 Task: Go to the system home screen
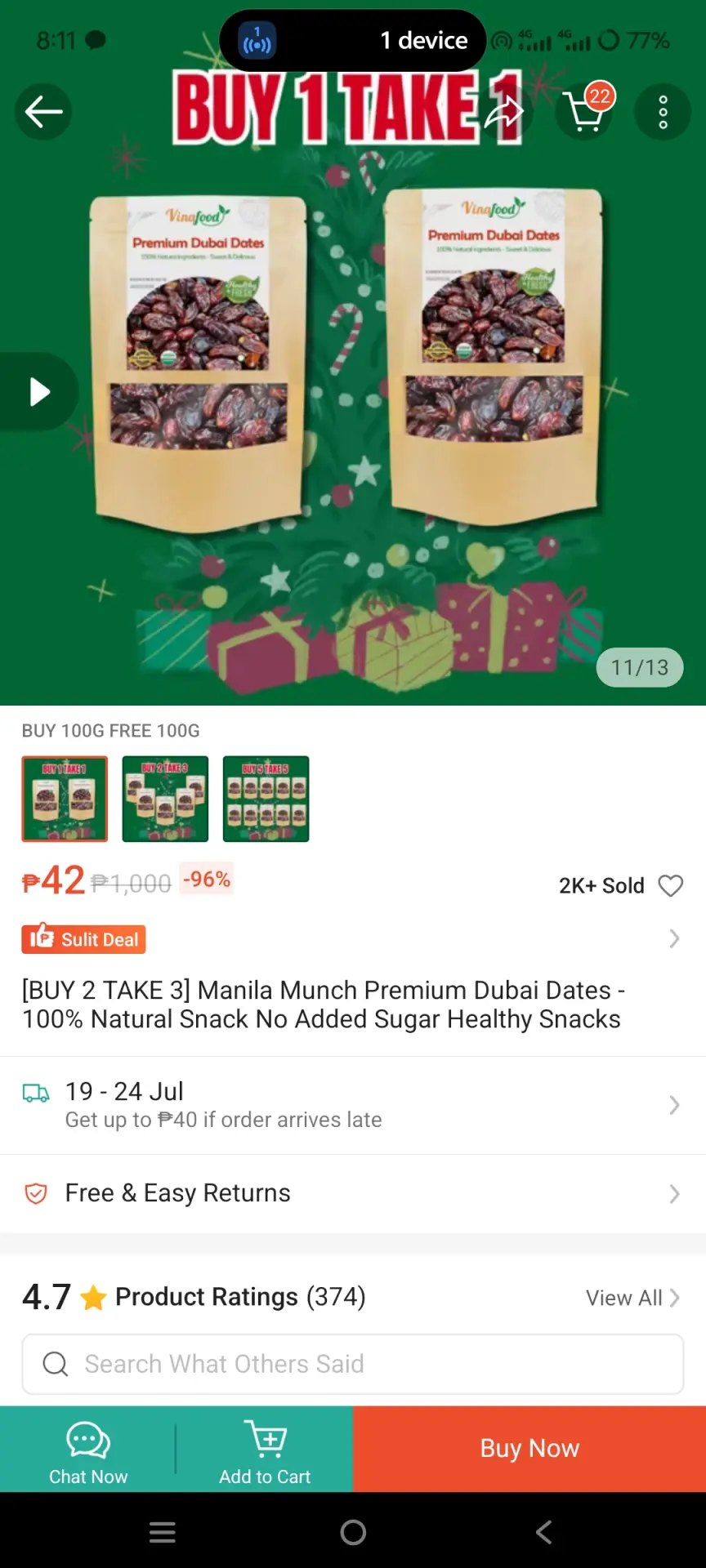(x=353, y=1532)
